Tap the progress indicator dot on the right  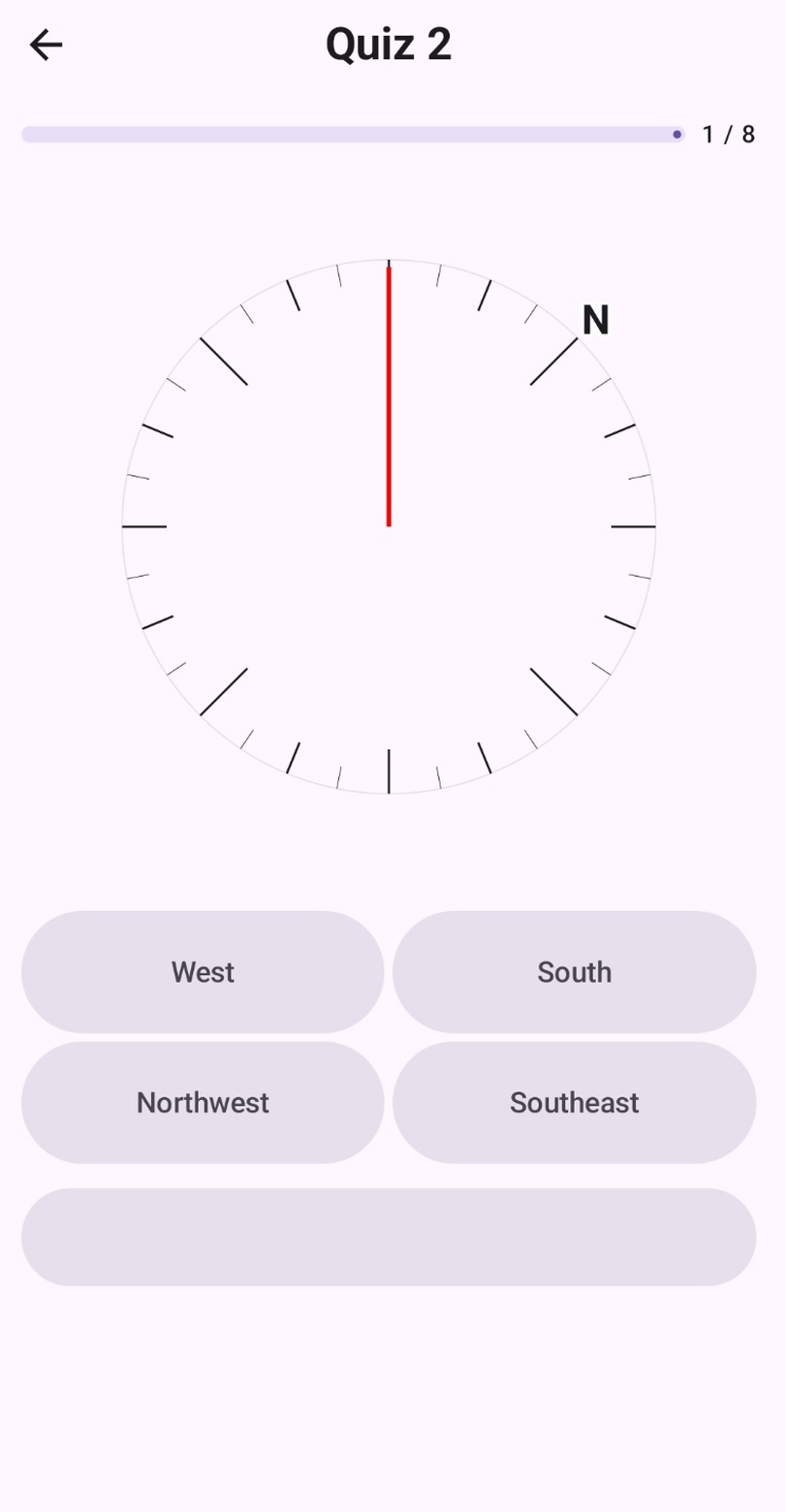(676, 134)
